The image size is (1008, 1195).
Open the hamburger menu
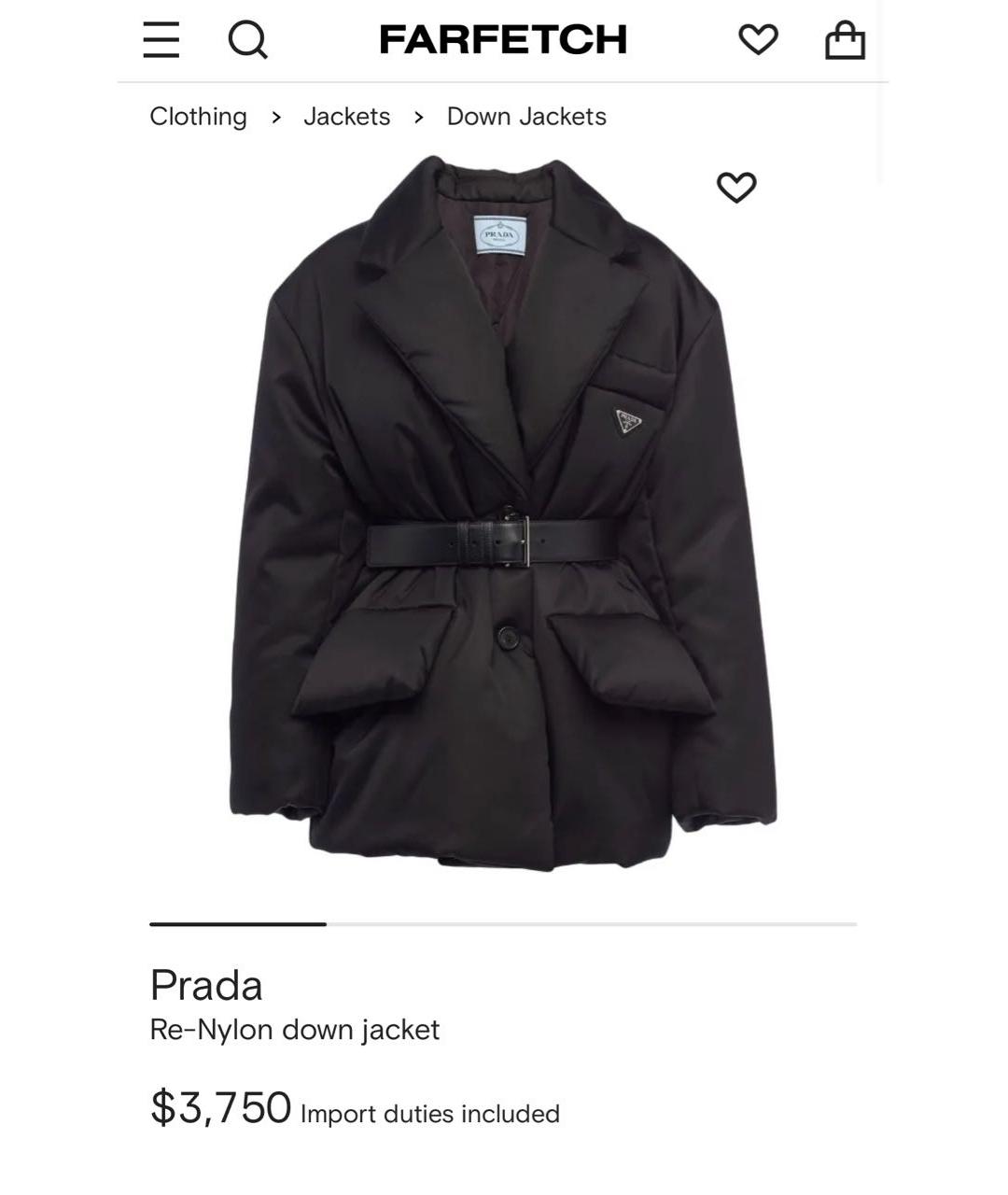161,40
